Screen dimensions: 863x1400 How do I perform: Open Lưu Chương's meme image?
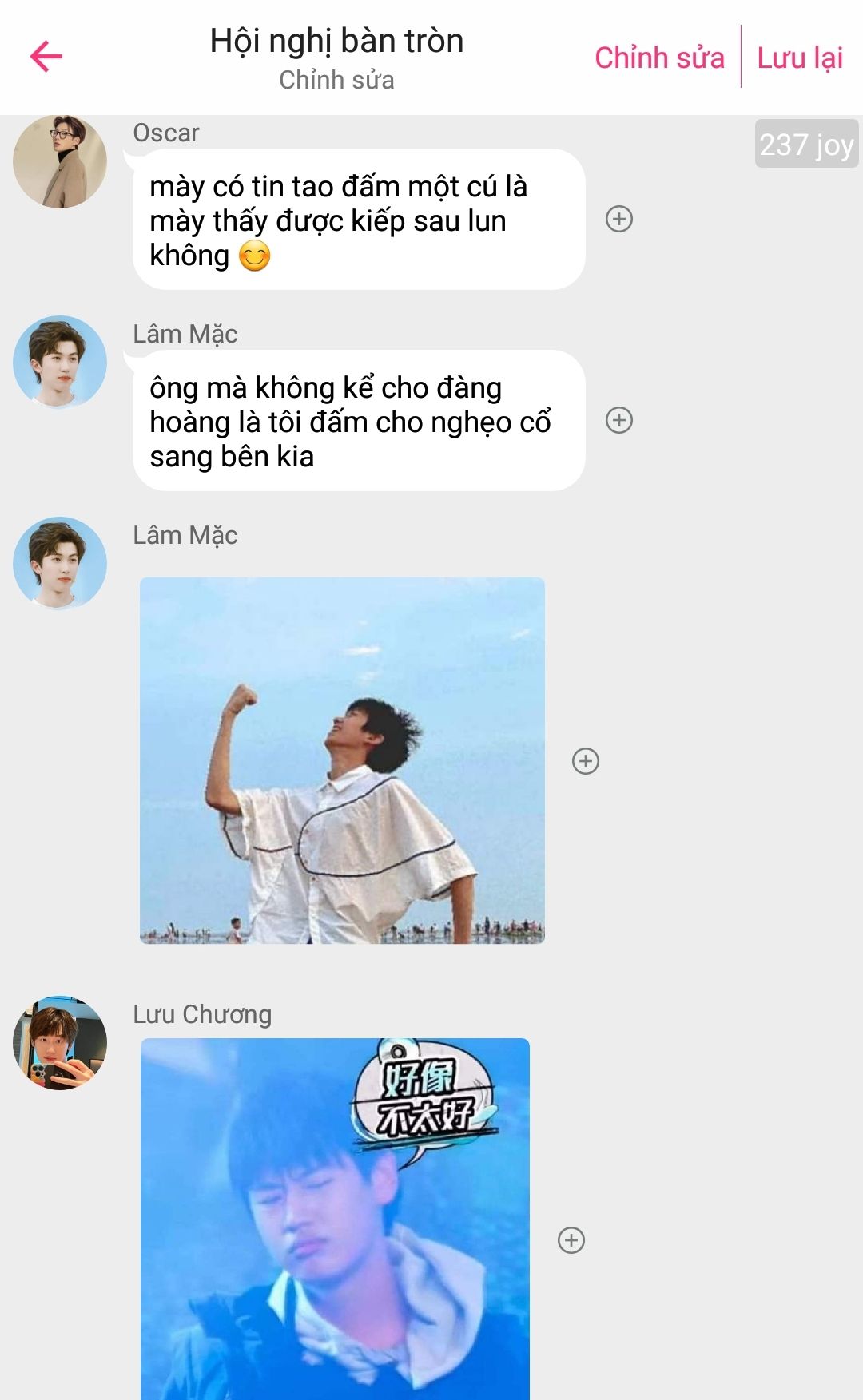tap(335, 1218)
